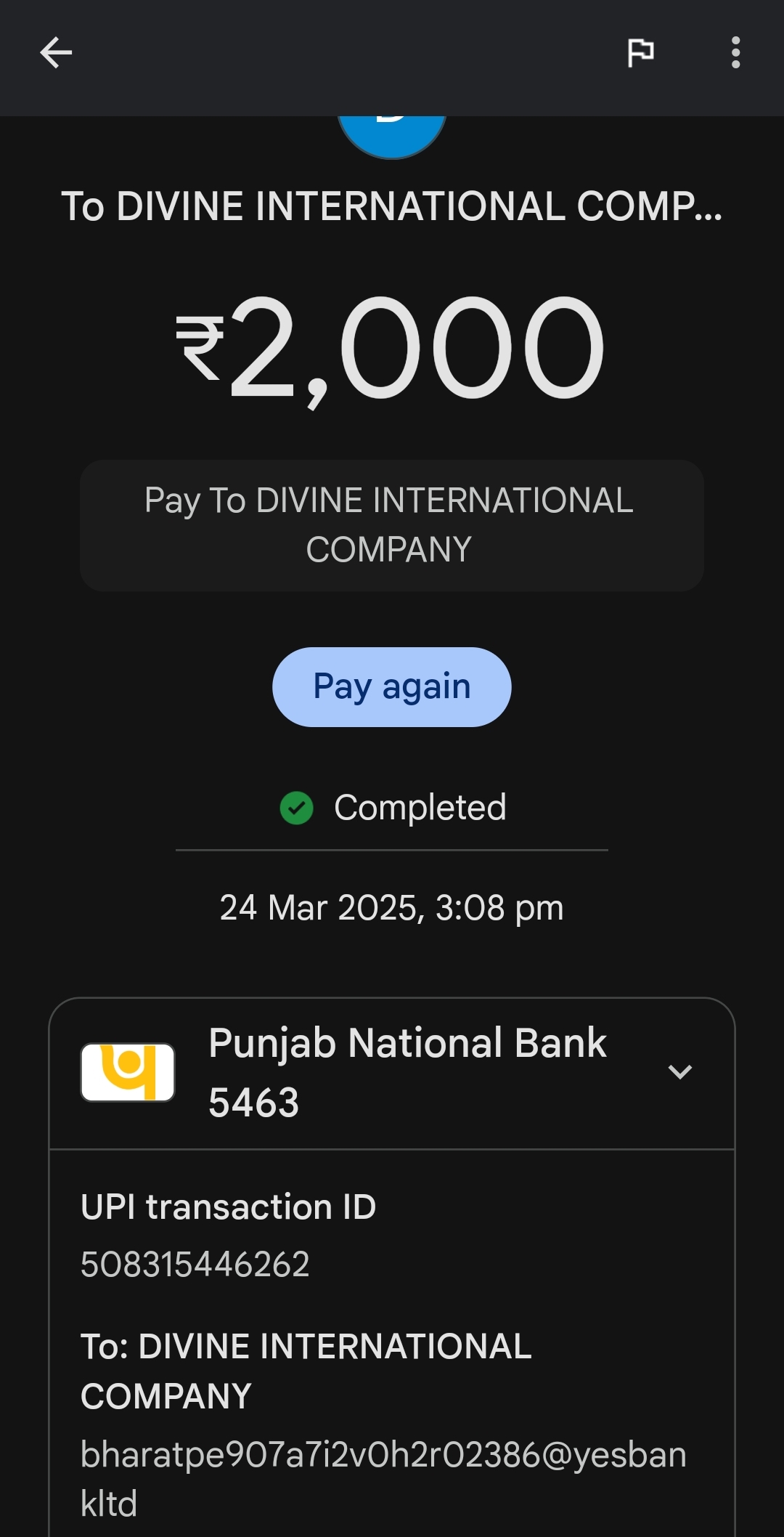Go back using the arrow

56,52
